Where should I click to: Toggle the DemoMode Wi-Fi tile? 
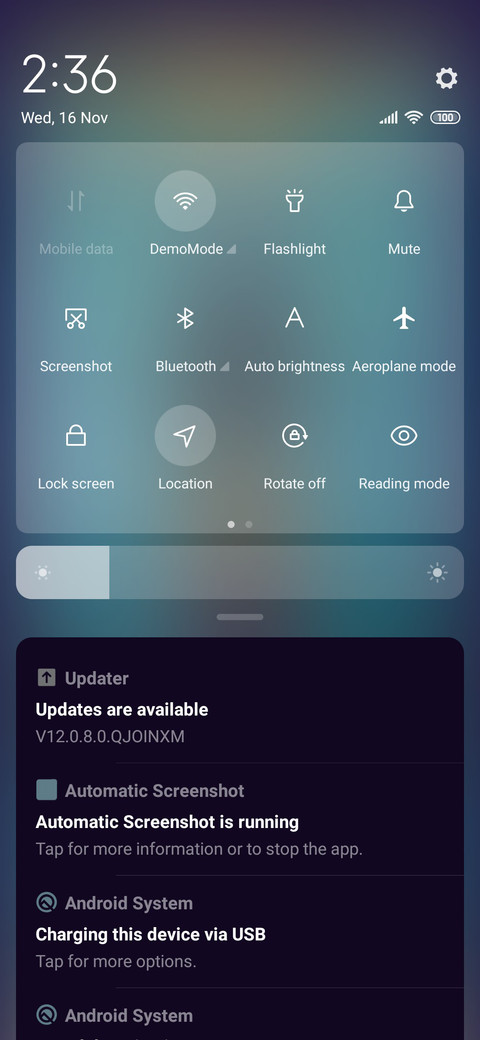point(185,201)
